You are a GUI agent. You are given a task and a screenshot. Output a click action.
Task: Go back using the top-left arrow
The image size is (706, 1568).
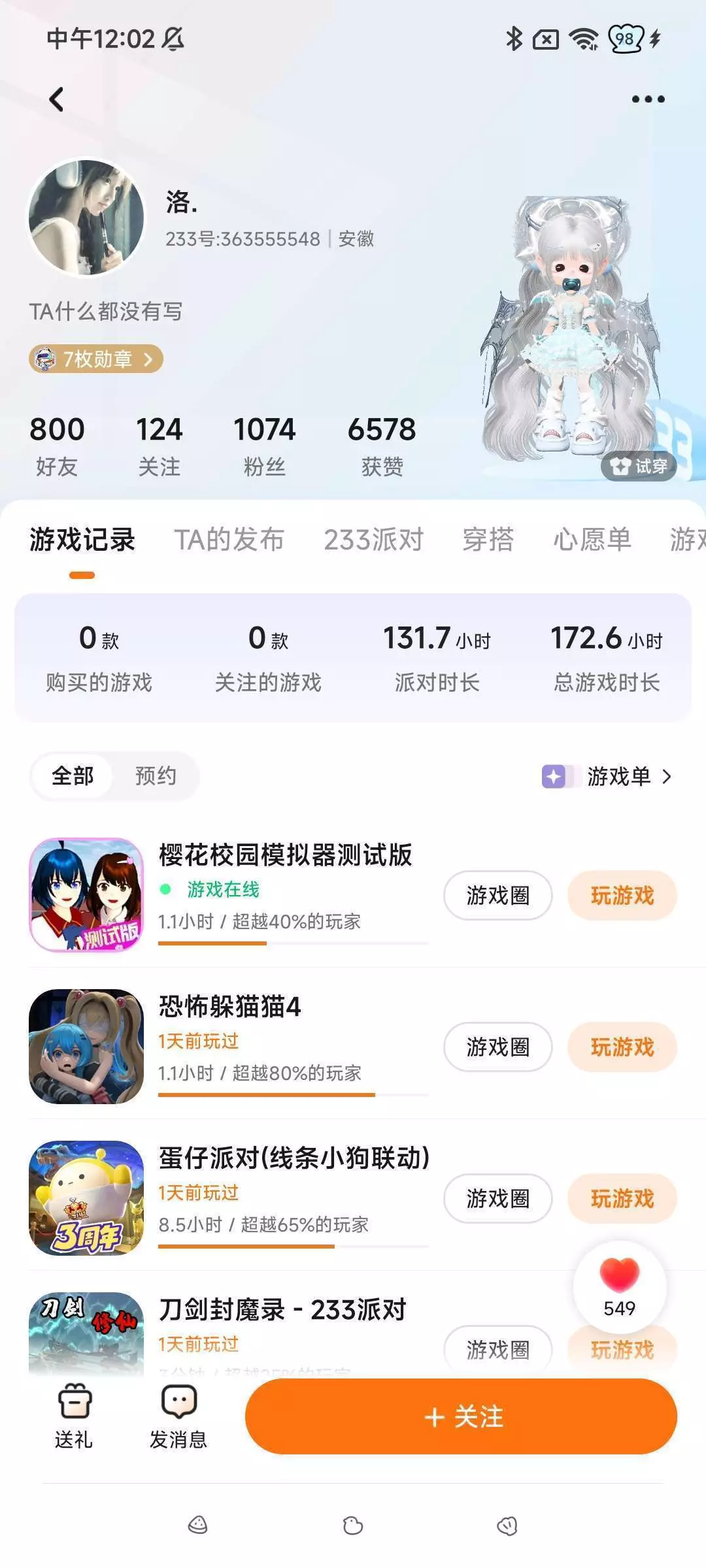pos(57,99)
